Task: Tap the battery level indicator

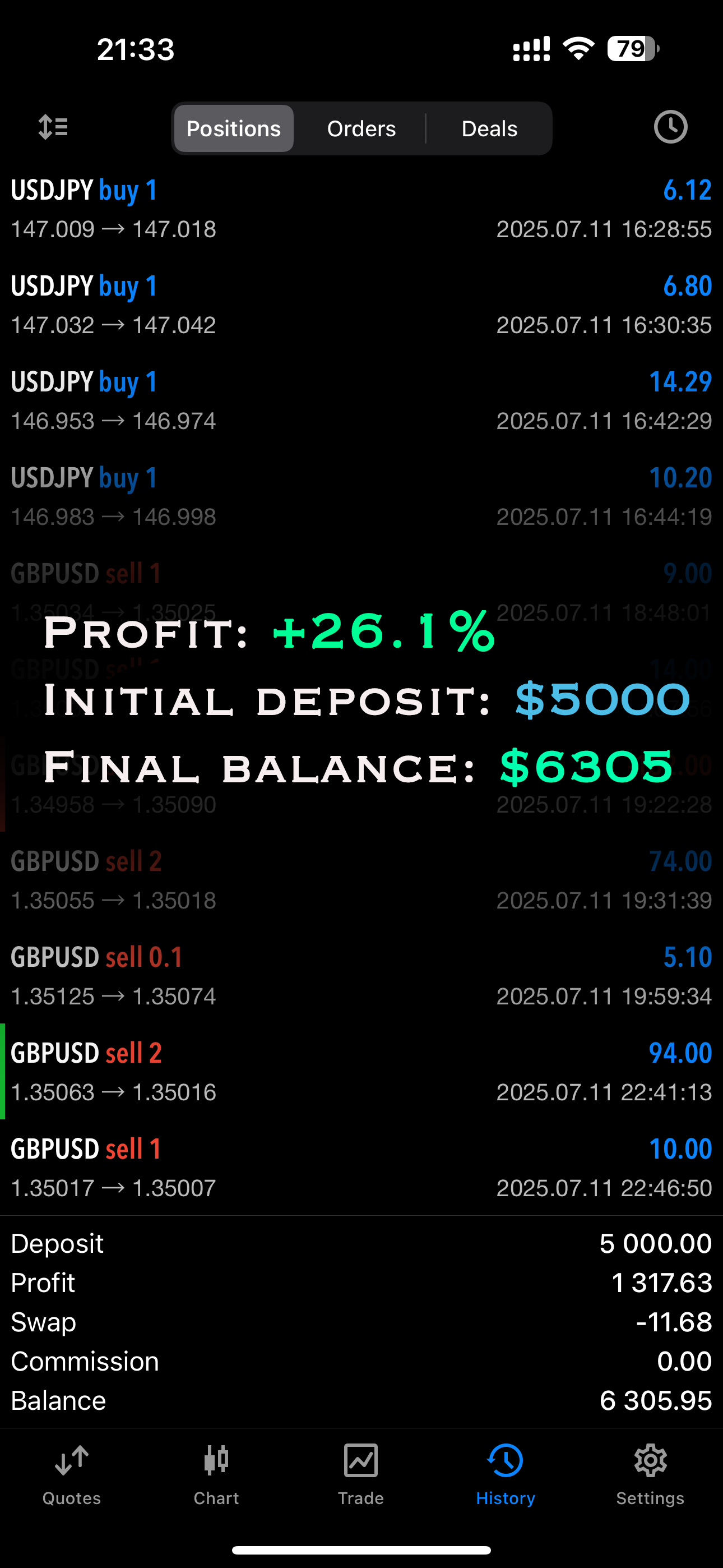Action: point(630,49)
